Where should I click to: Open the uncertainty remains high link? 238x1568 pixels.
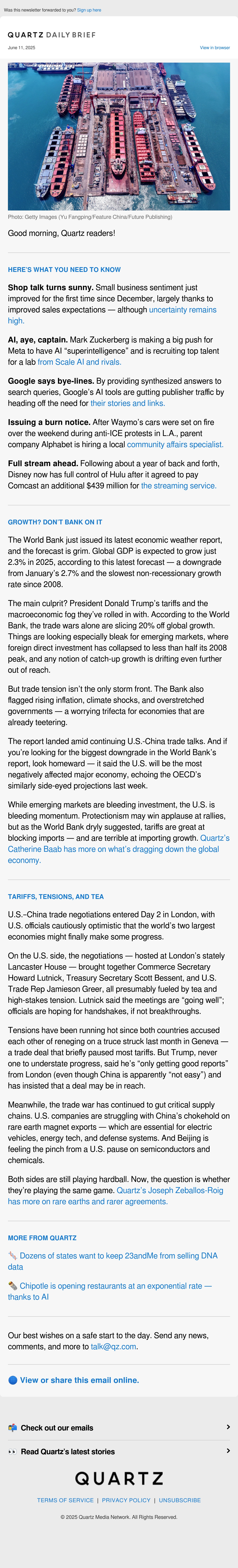[112, 315]
